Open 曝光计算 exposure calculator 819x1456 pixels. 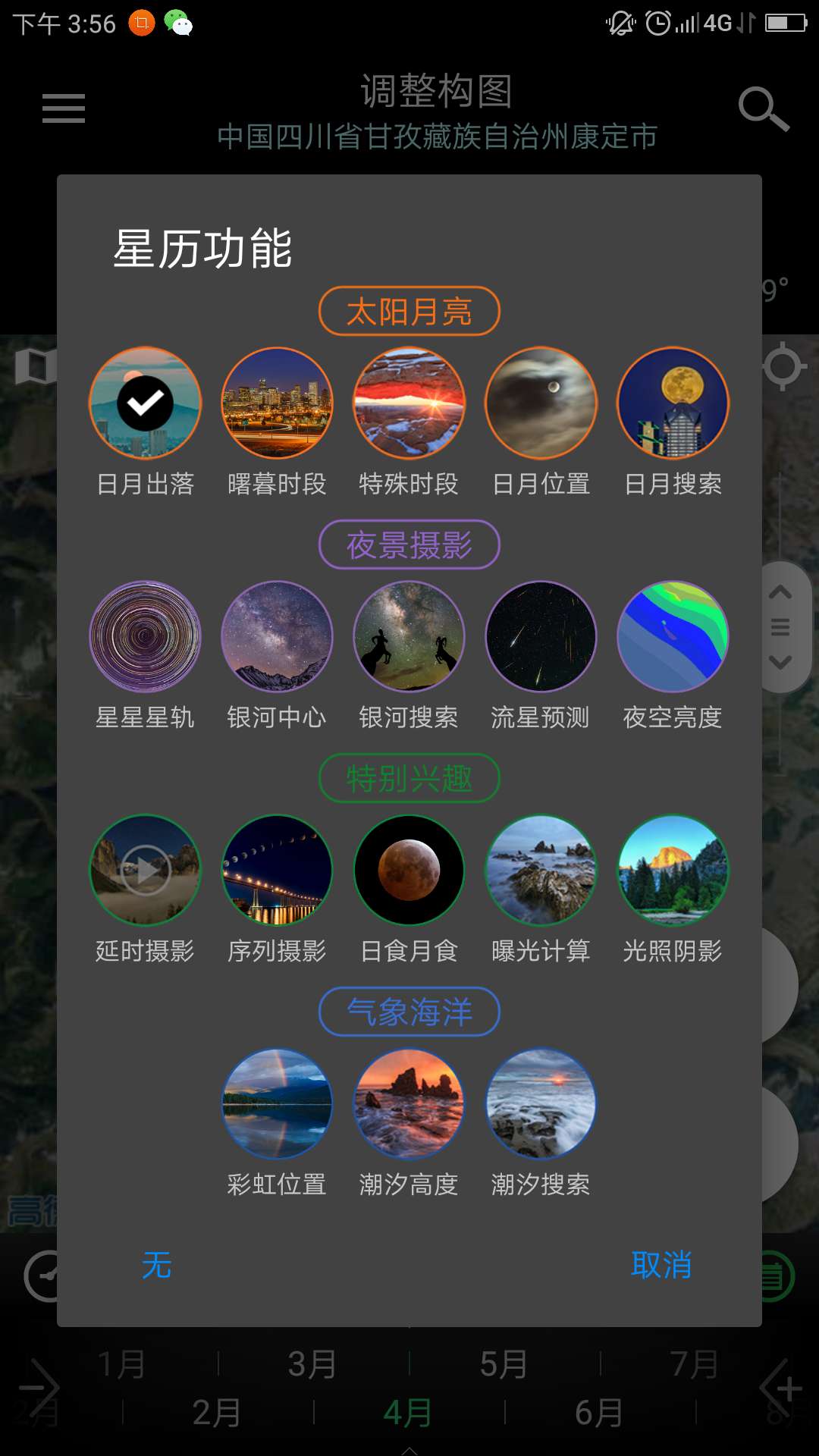tap(541, 871)
